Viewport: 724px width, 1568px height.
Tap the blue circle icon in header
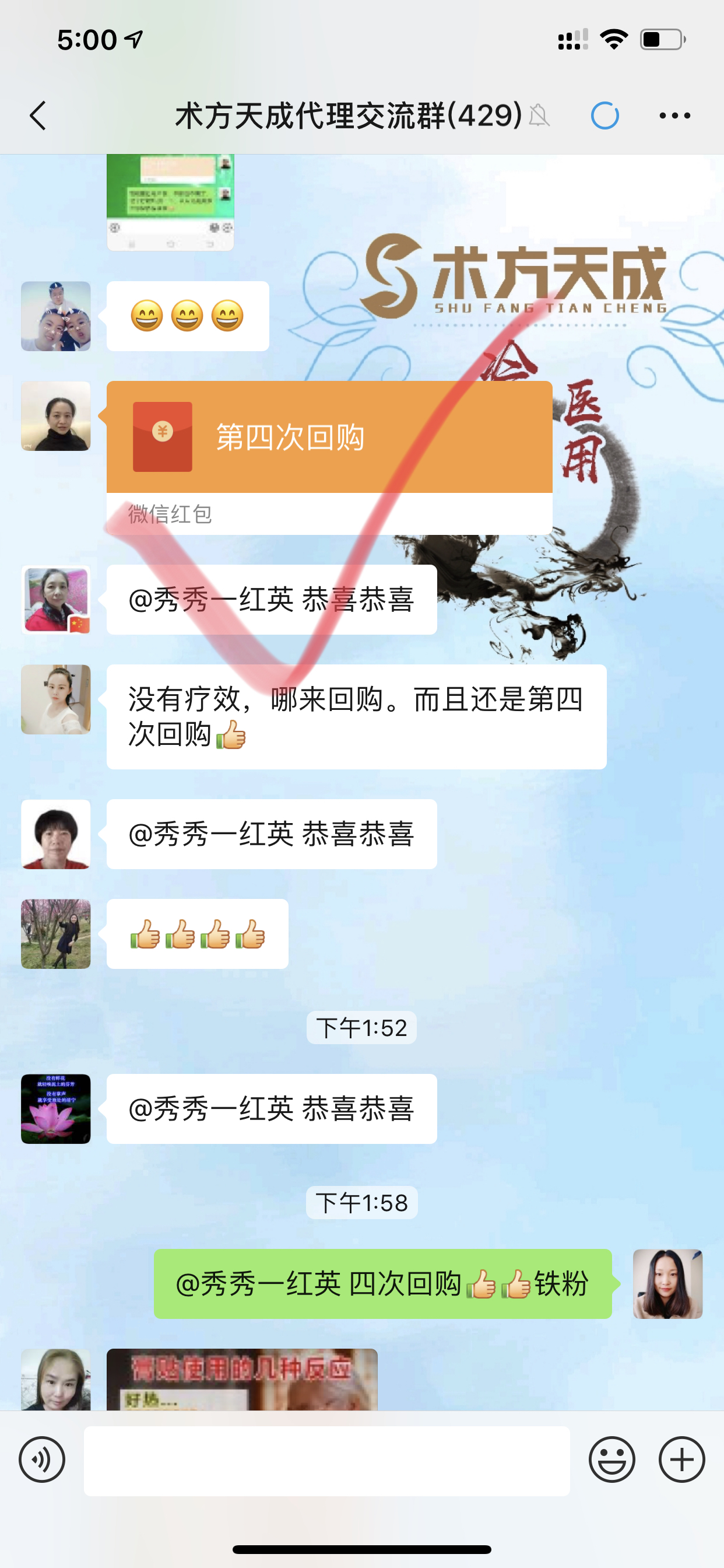(604, 116)
